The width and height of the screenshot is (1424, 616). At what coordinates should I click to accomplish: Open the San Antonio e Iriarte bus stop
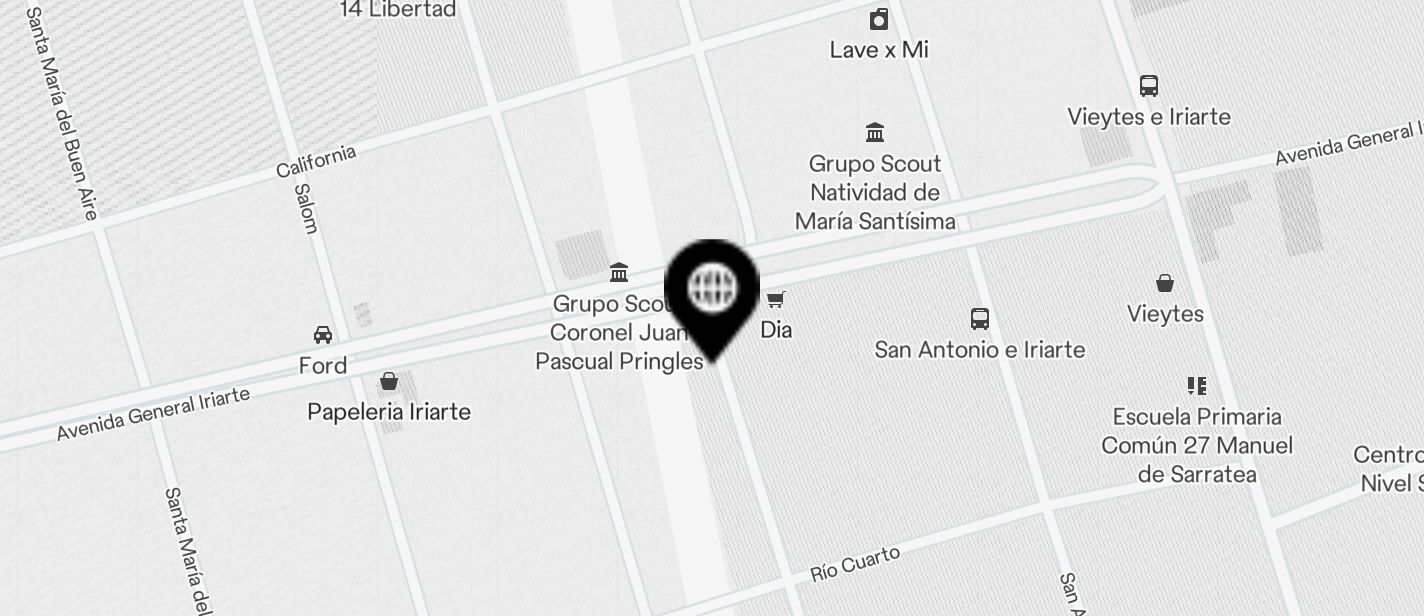tap(980, 319)
